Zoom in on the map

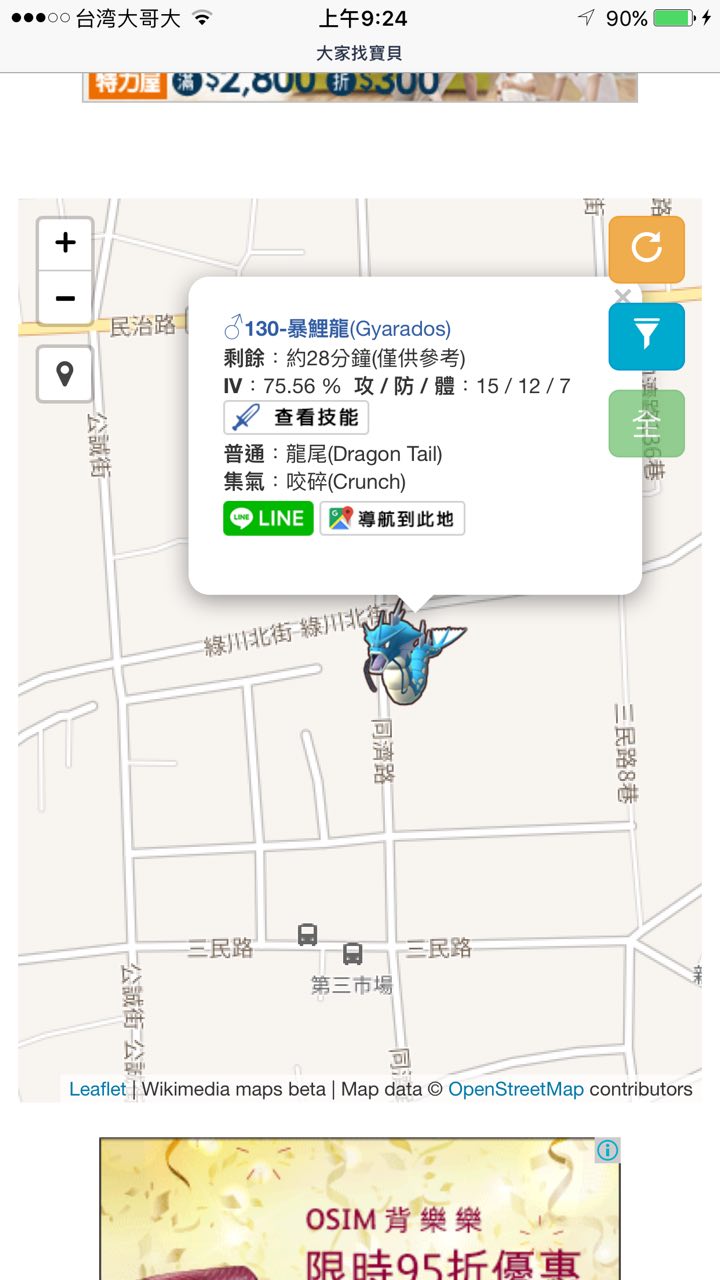tap(65, 243)
